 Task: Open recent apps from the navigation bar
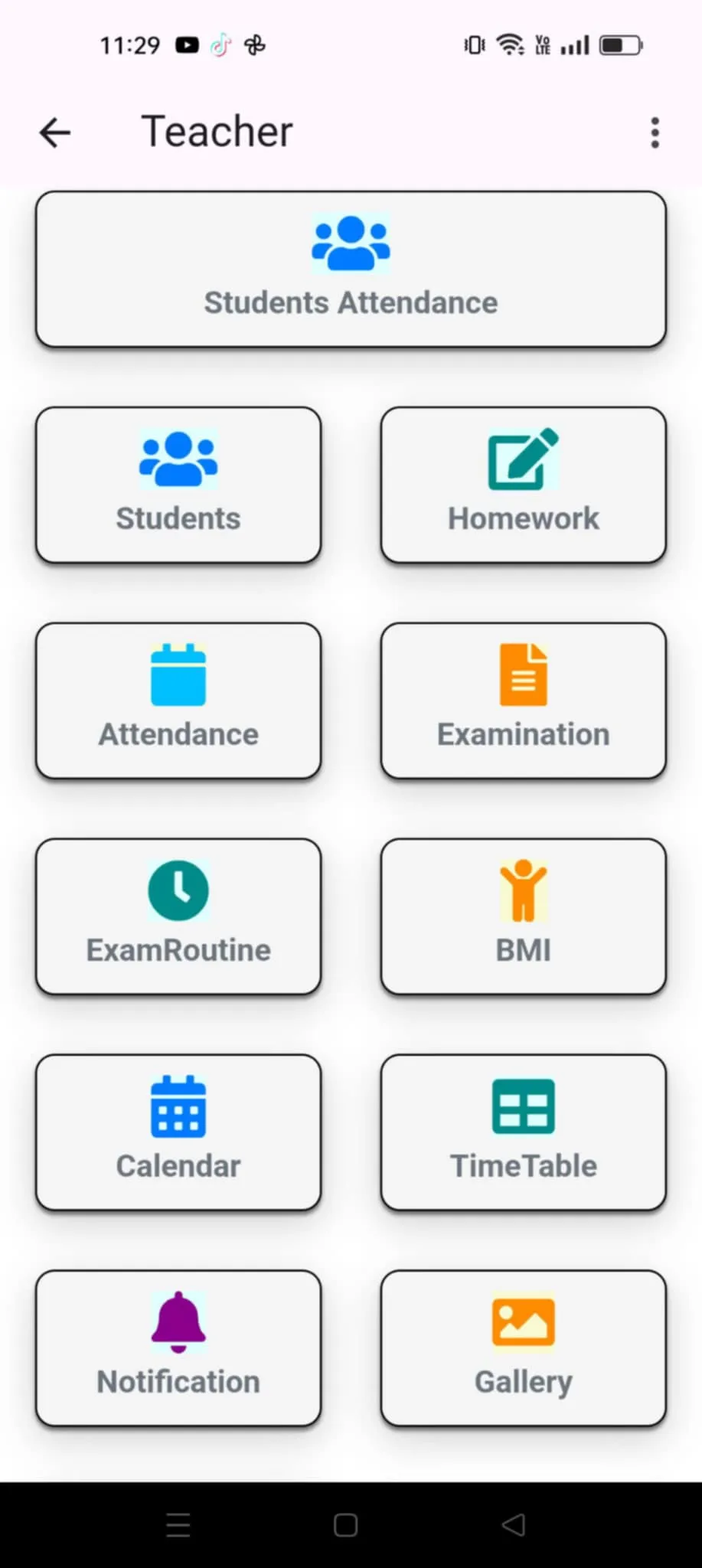(x=178, y=1525)
